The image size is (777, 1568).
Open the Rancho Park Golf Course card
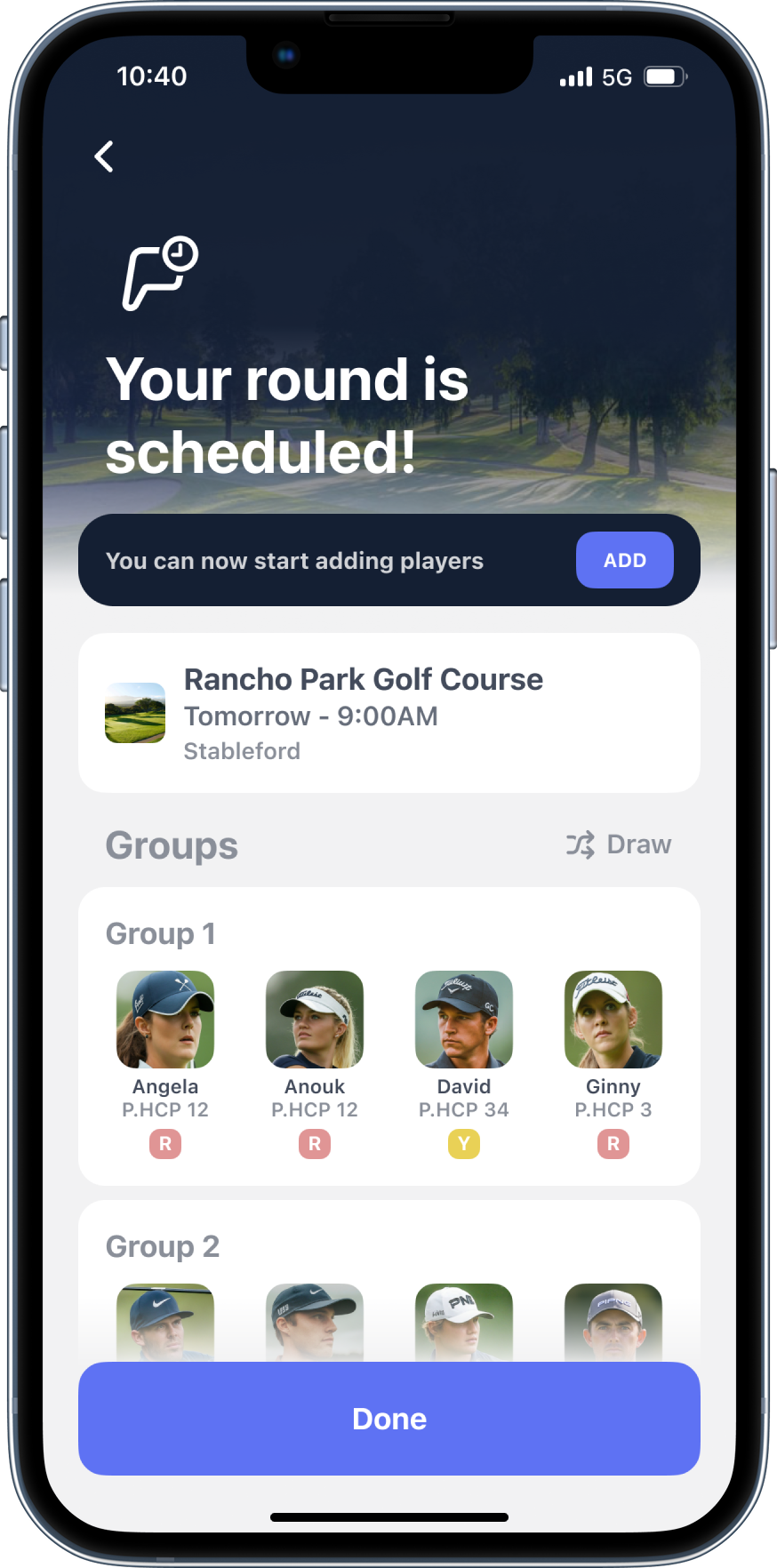[388, 713]
